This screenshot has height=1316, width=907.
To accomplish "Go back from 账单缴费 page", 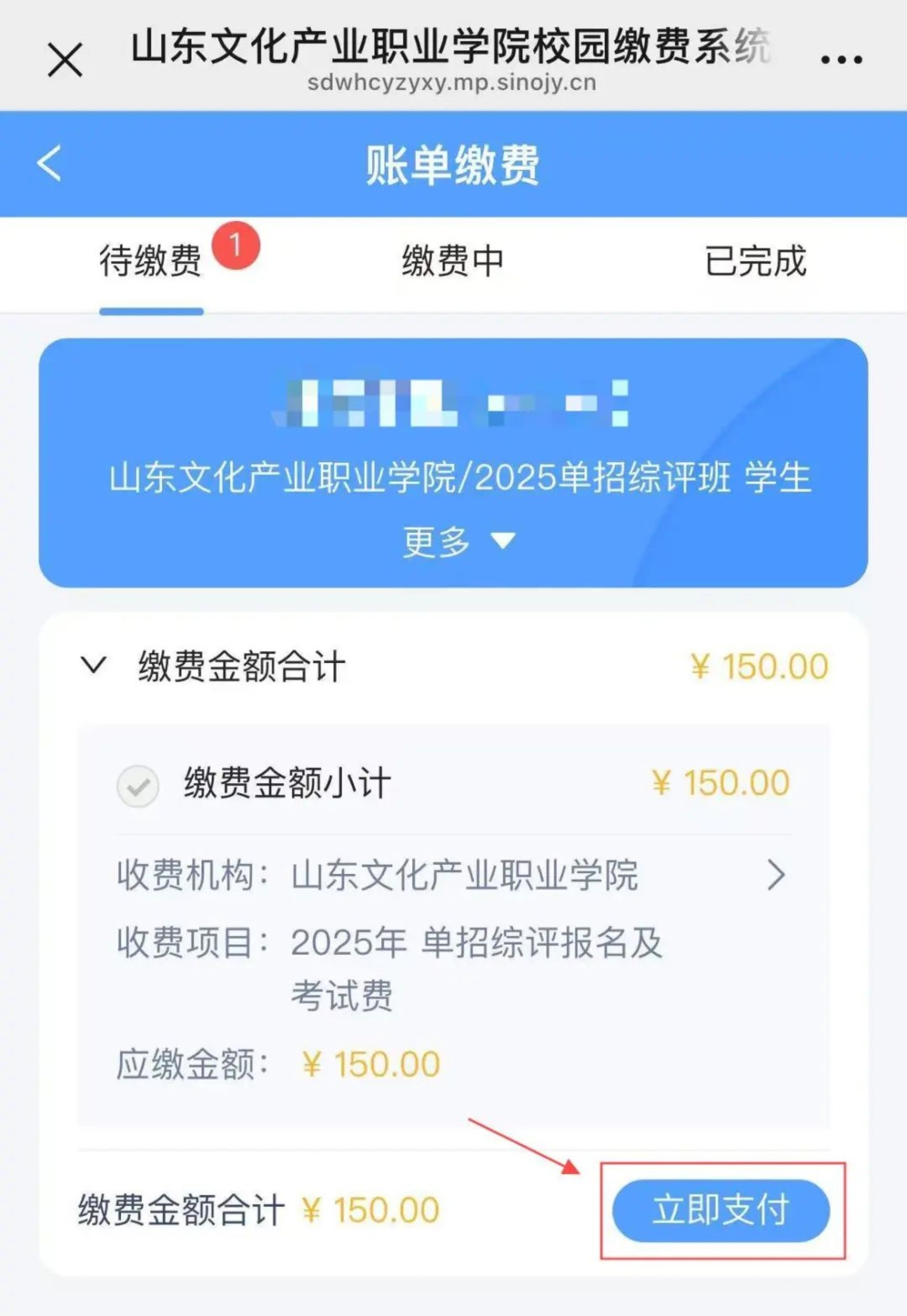I will pos(49,163).
